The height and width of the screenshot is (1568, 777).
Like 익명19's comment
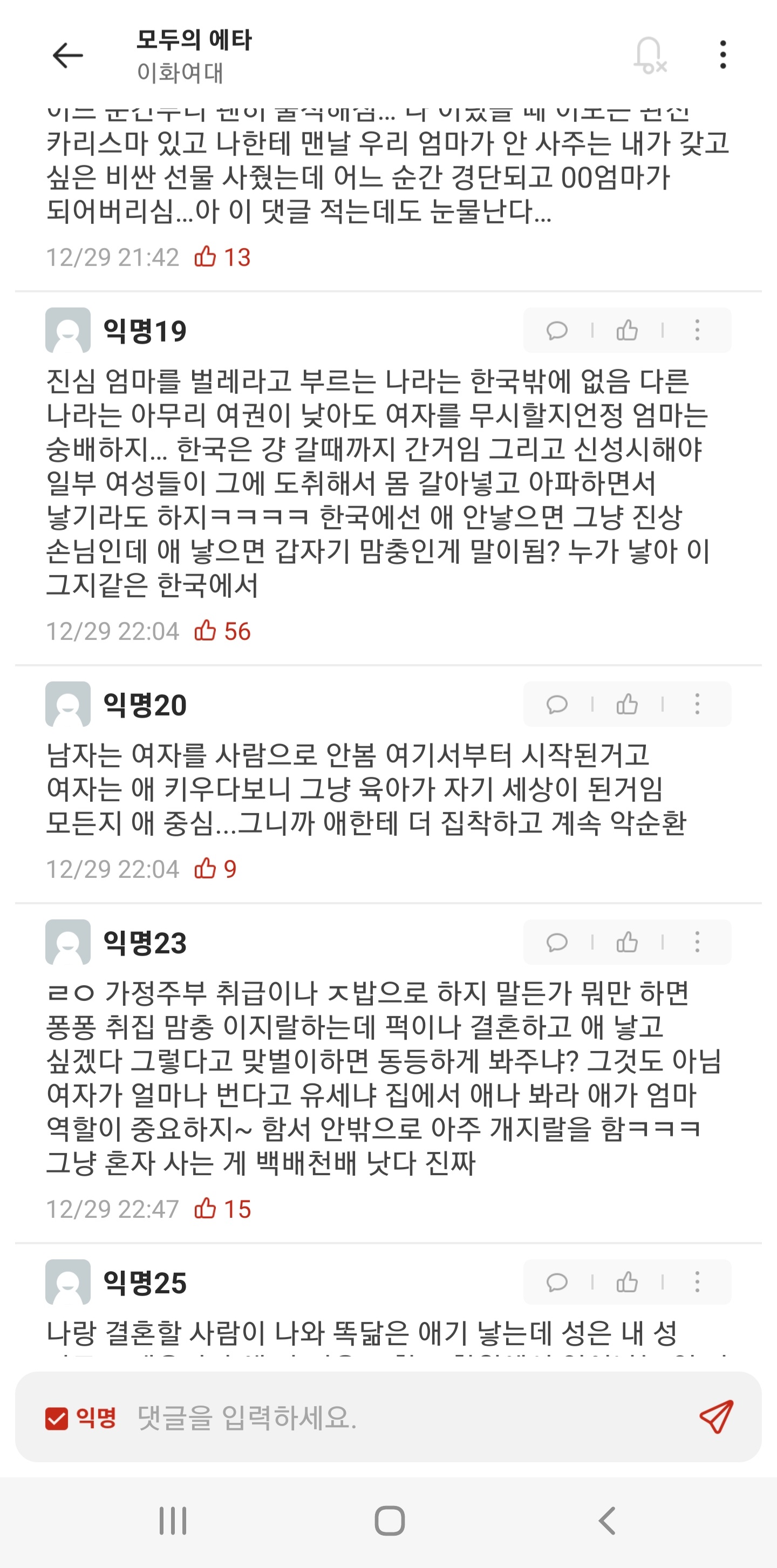[627, 331]
